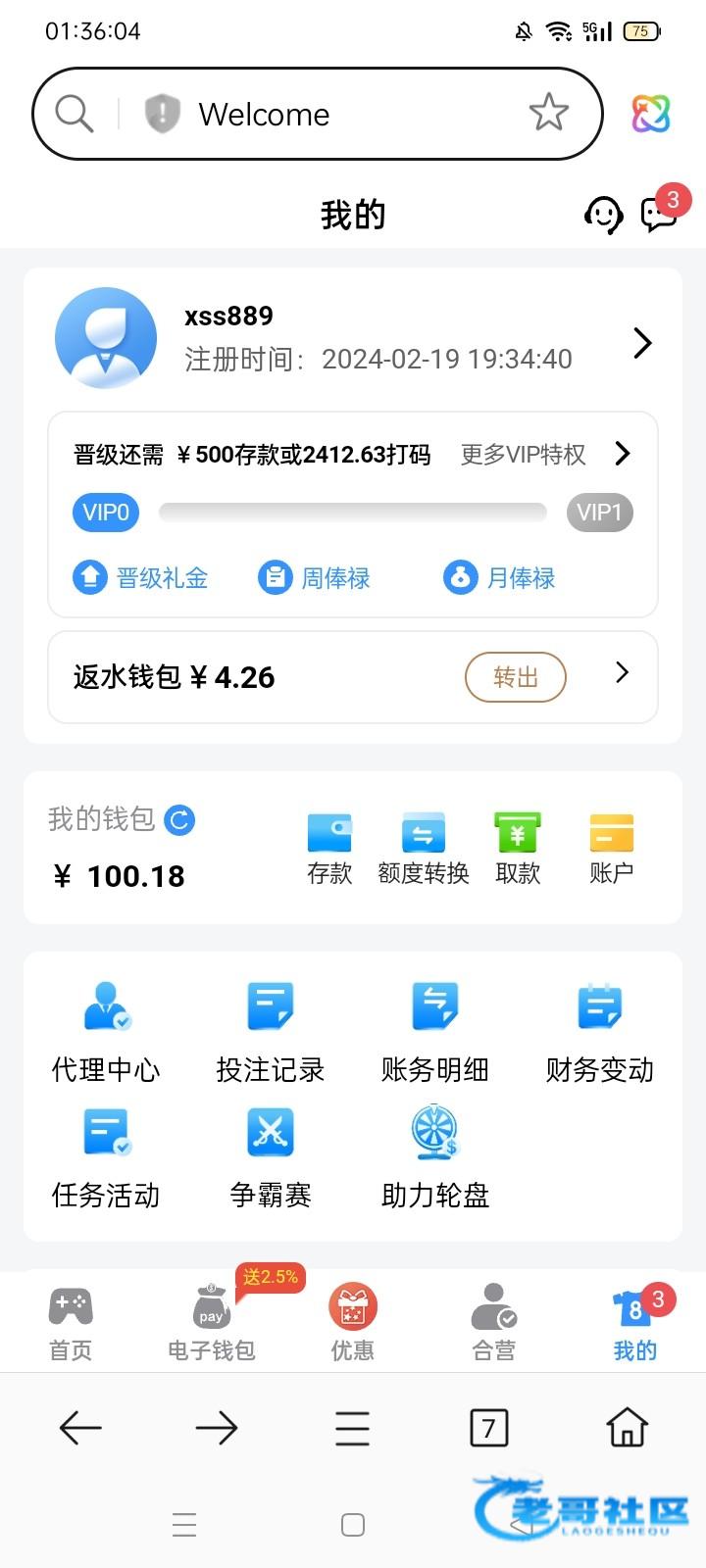Tap the 转出 button for 返水钱包

pyautogui.click(x=515, y=677)
